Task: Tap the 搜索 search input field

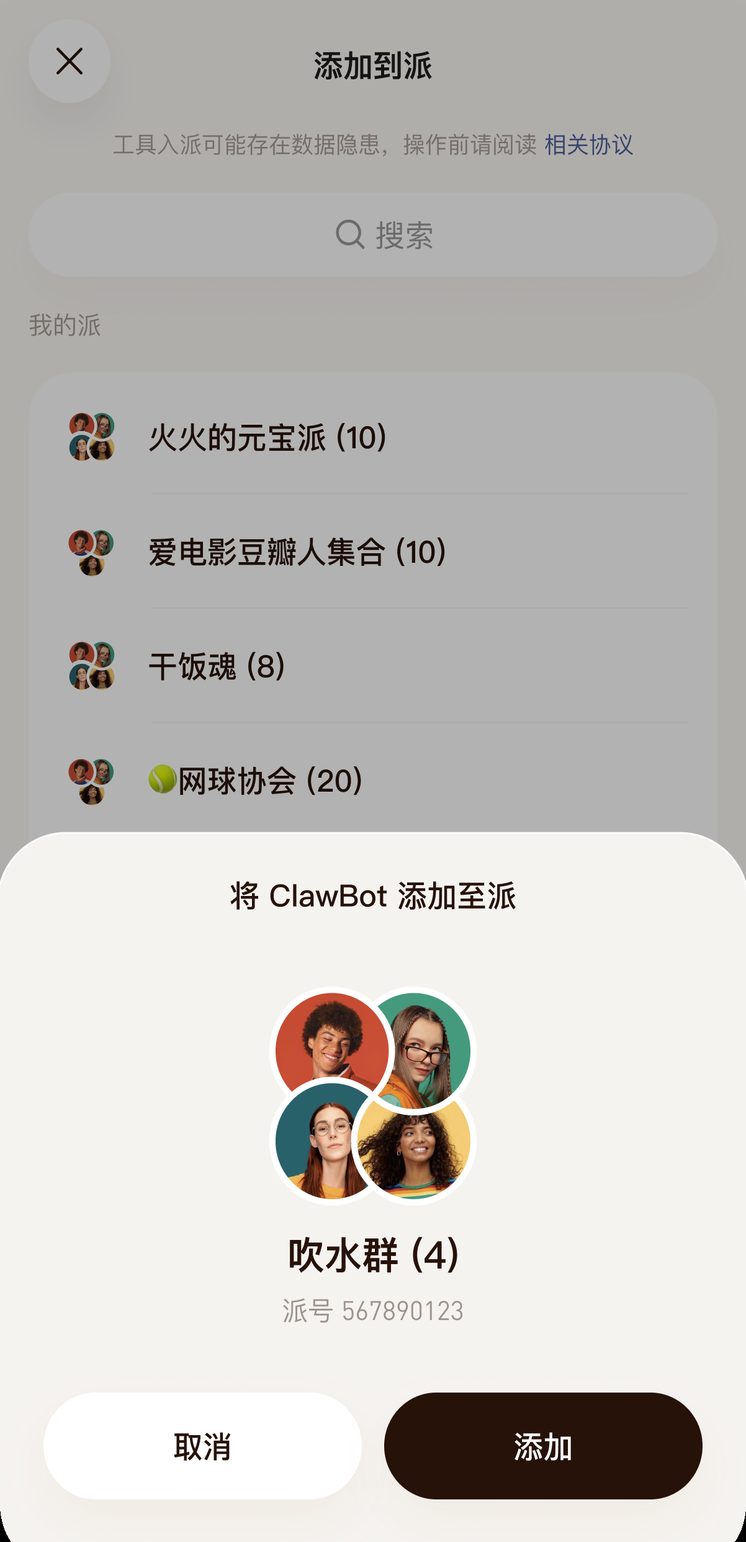Action: [x=373, y=234]
